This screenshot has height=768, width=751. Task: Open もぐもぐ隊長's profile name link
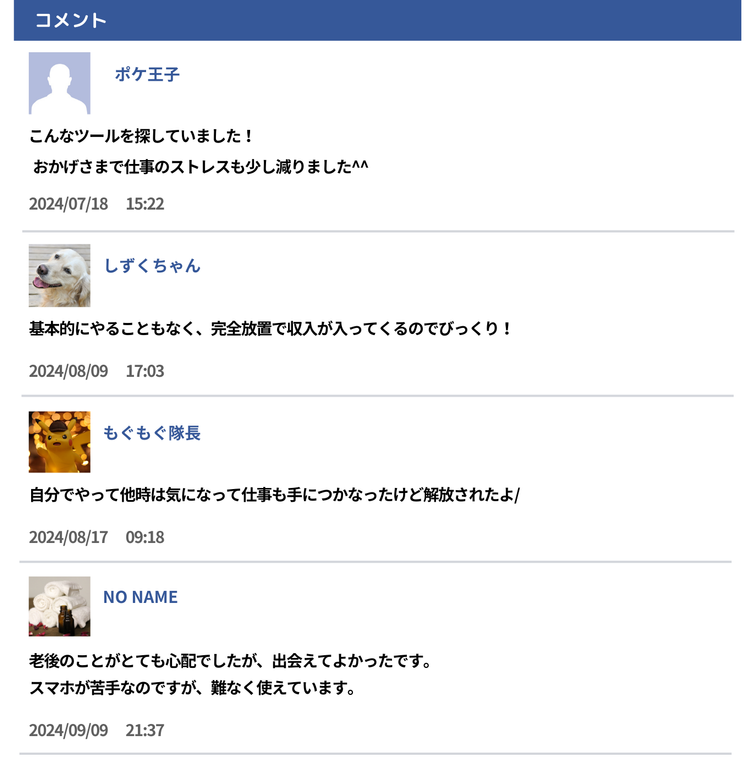(x=152, y=433)
